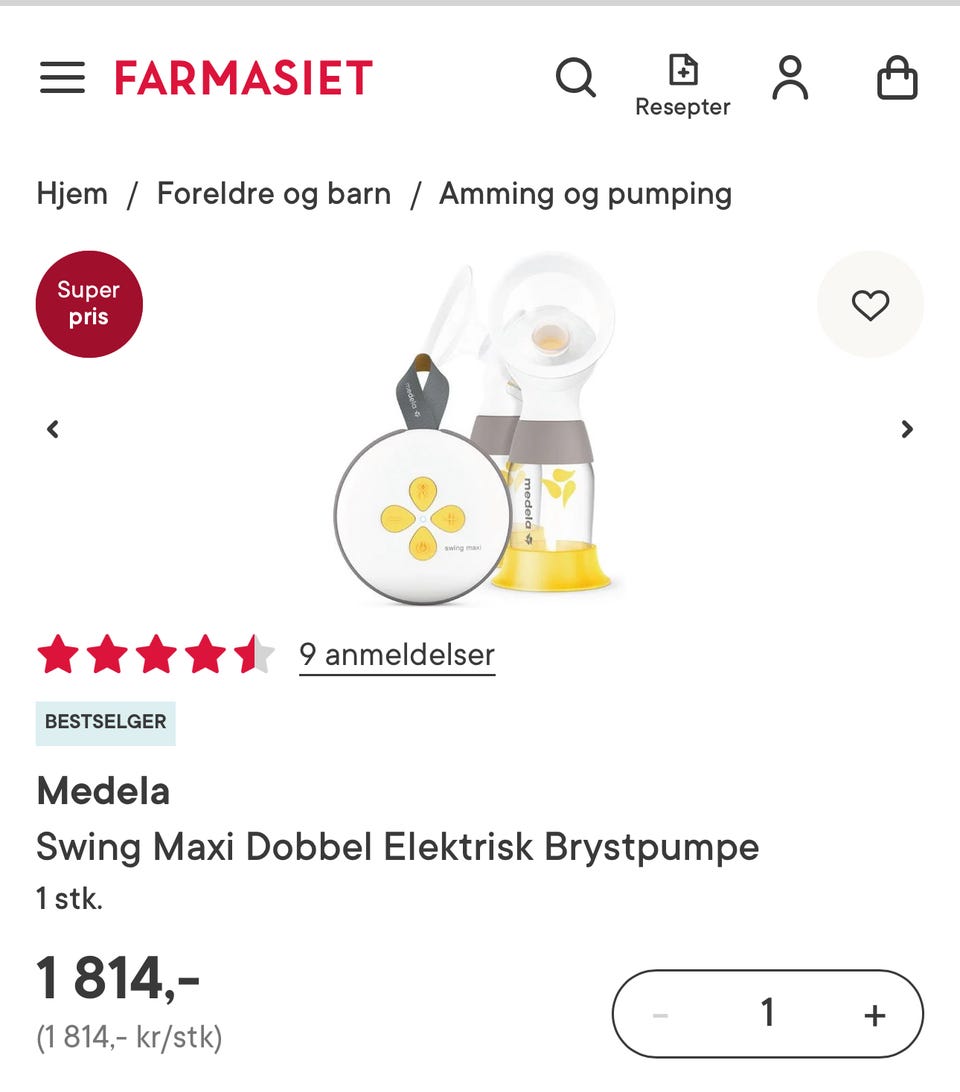Image resolution: width=960 pixels, height=1092 pixels.
Task: Open the shopping bag icon
Action: [x=897, y=78]
